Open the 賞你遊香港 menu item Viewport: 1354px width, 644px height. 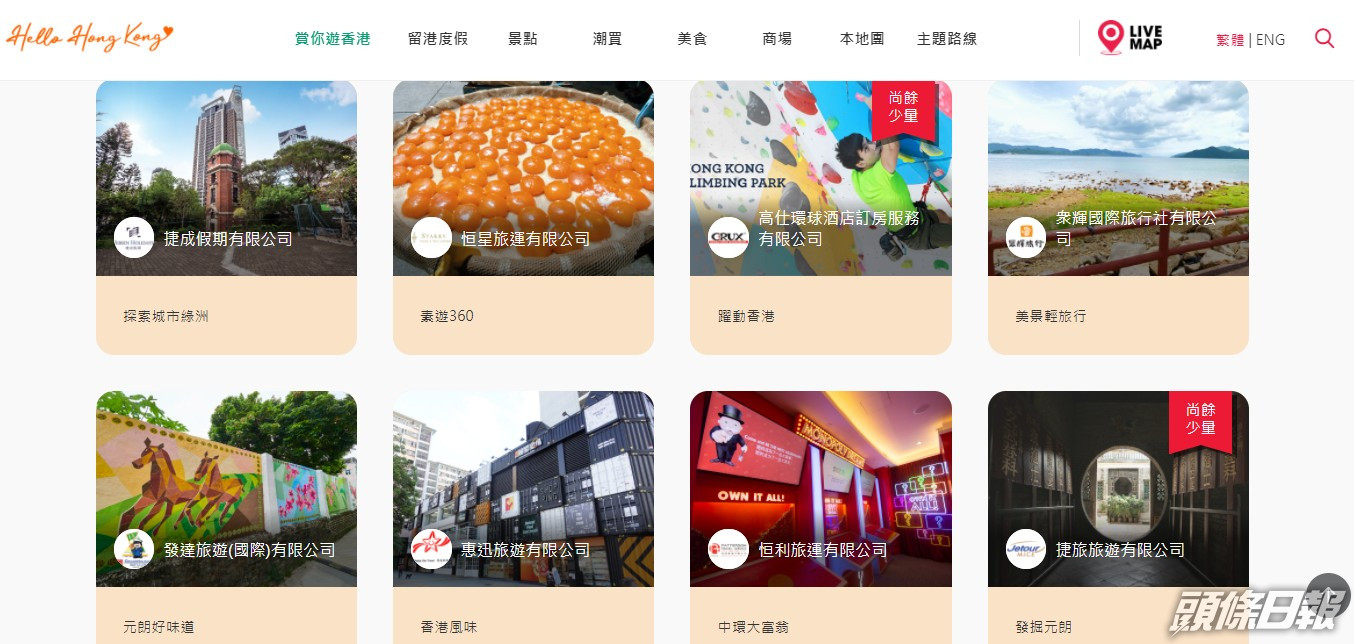click(333, 39)
